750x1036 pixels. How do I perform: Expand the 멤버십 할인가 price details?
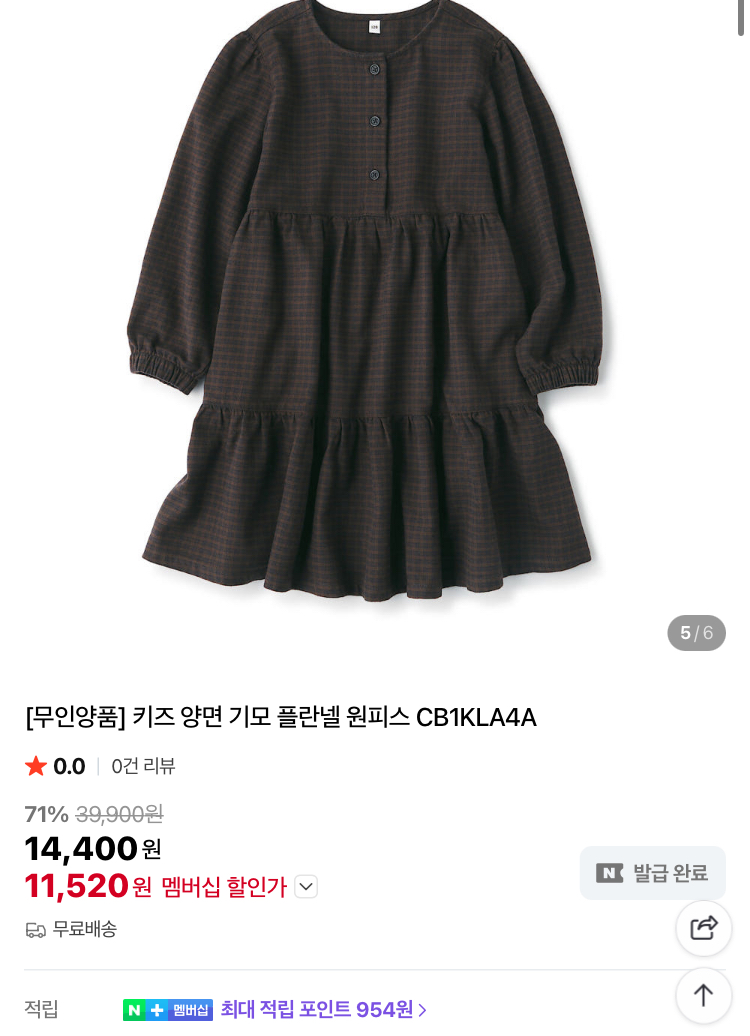(306, 887)
